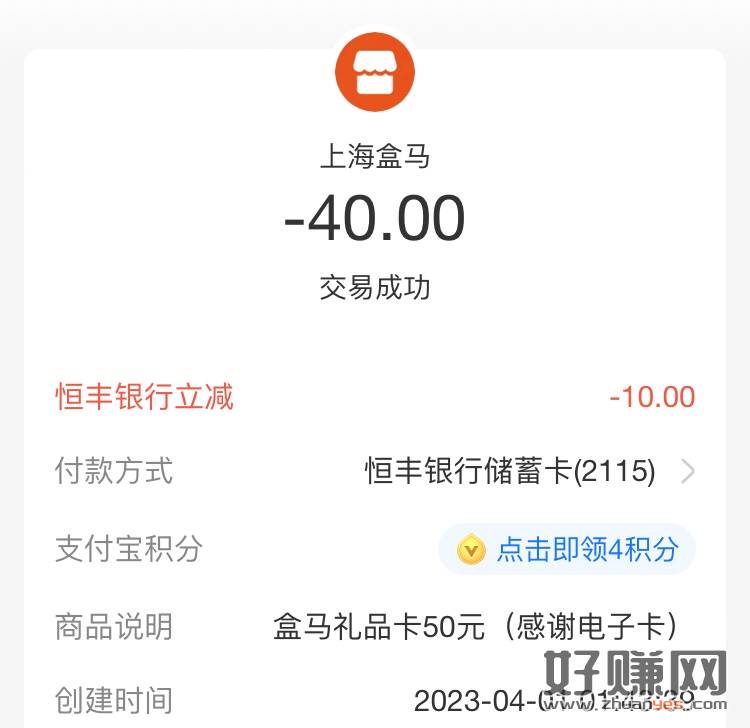
Task: Claim points via 点击即领4积分
Action: [x=567, y=549]
